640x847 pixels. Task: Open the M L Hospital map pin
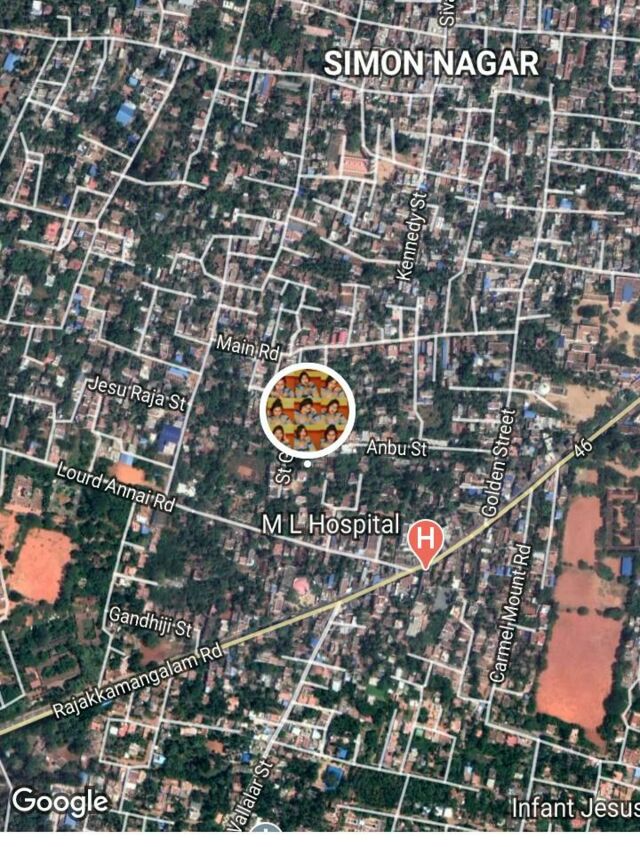425,540
